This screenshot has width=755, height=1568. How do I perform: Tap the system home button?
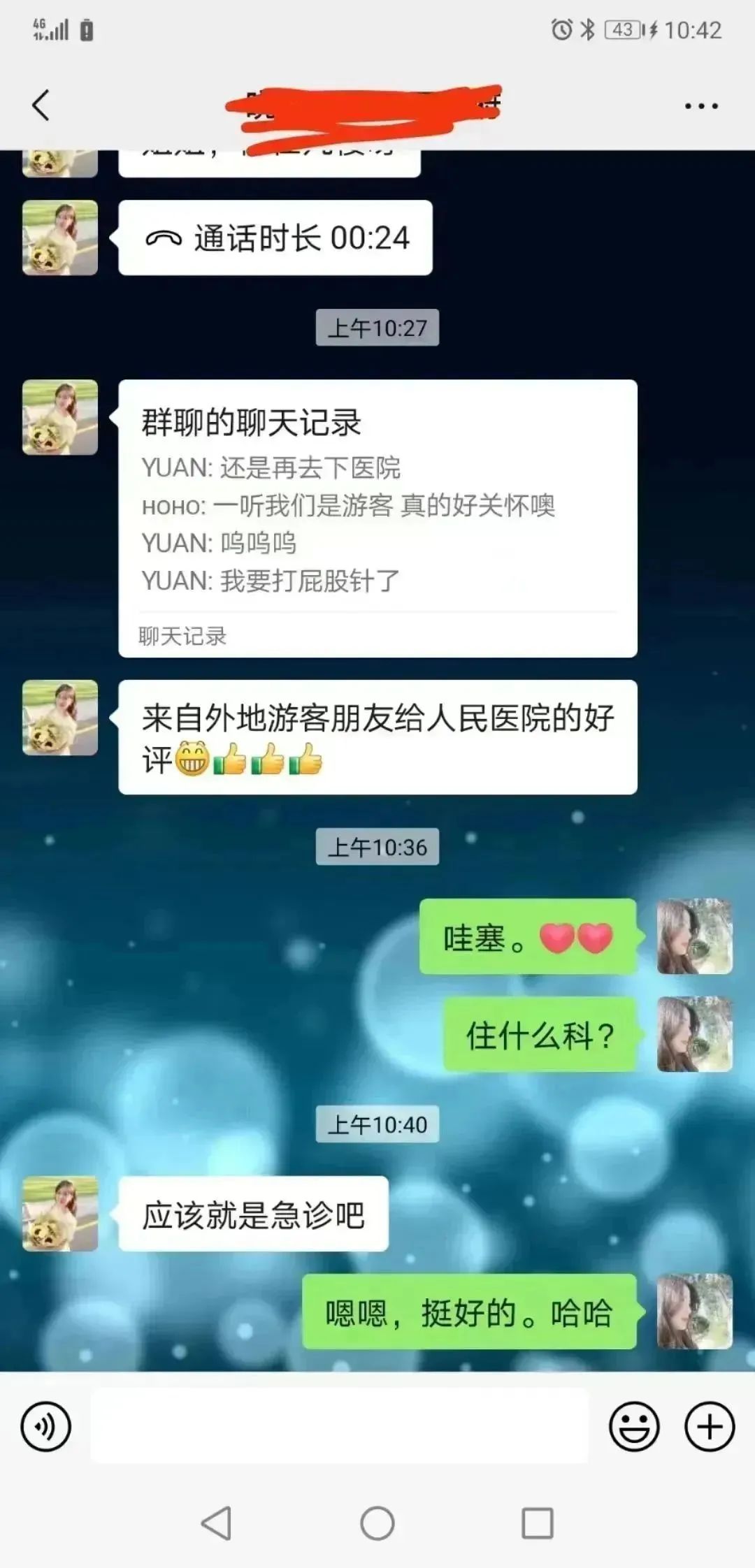(377, 1523)
